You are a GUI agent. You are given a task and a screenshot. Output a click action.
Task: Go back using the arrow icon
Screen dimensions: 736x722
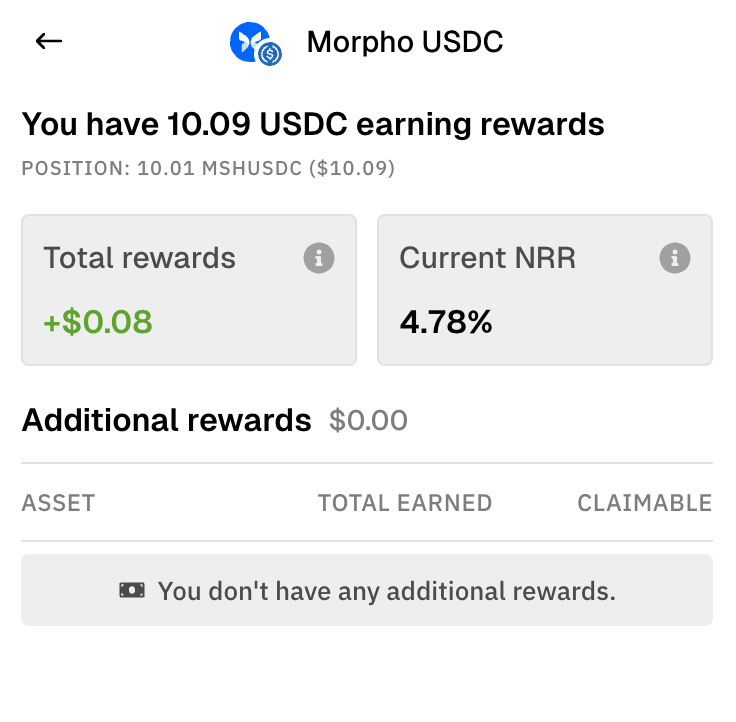click(48, 41)
